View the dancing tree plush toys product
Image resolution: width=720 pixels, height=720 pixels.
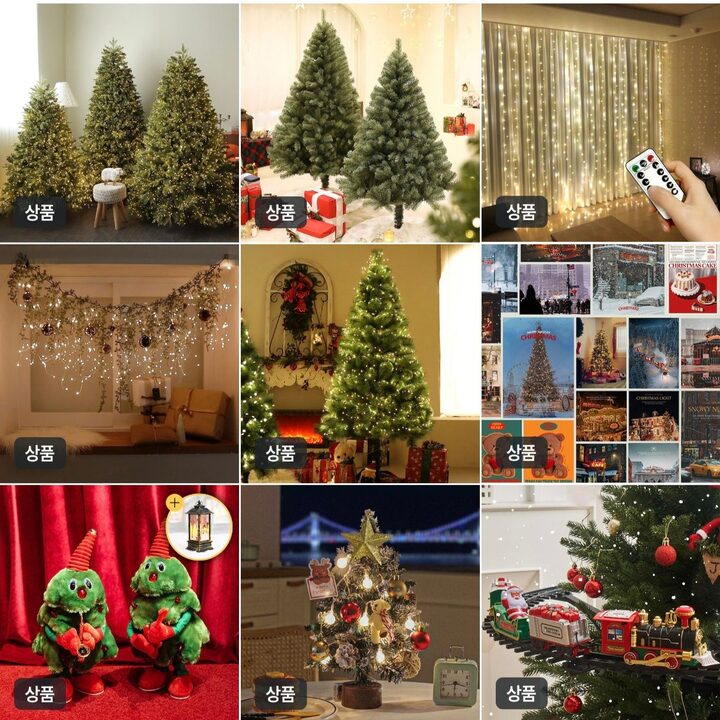(119, 602)
